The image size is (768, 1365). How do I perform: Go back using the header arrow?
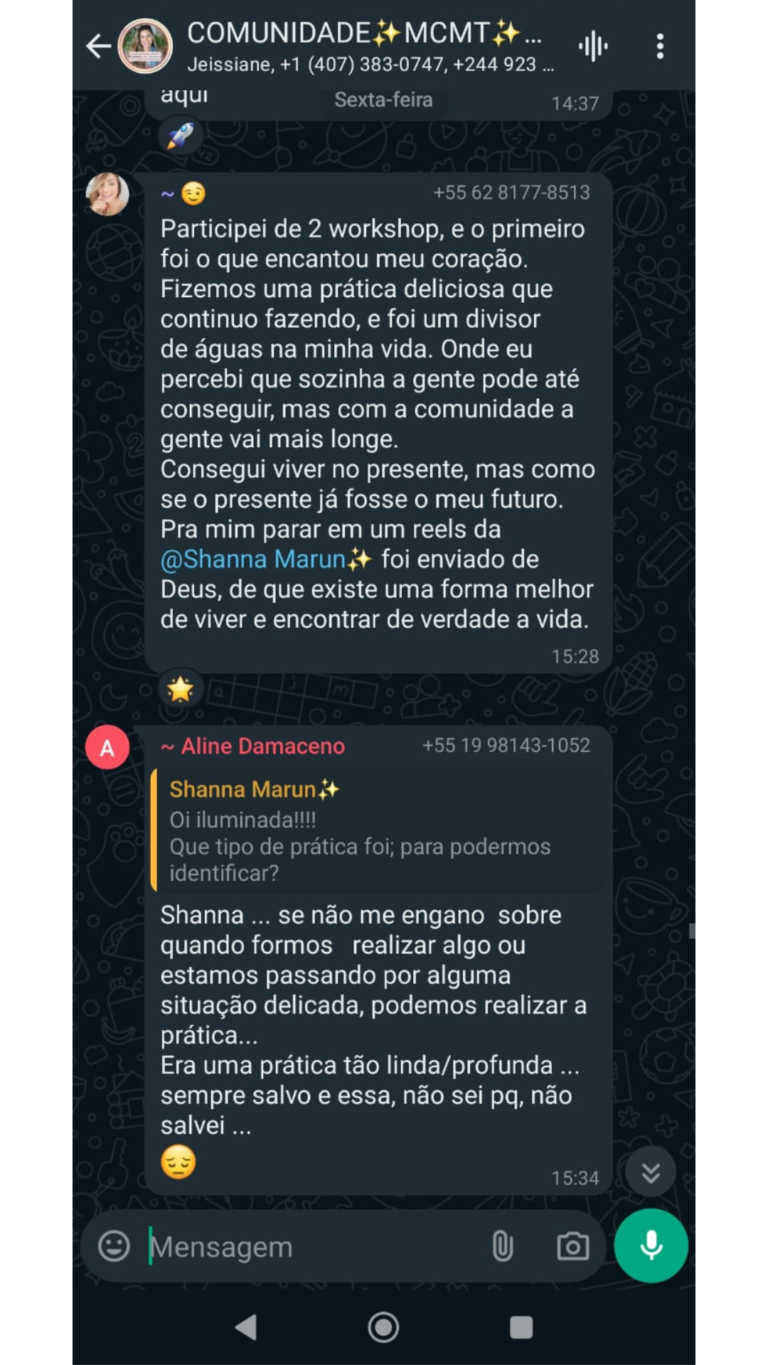tap(98, 46)
